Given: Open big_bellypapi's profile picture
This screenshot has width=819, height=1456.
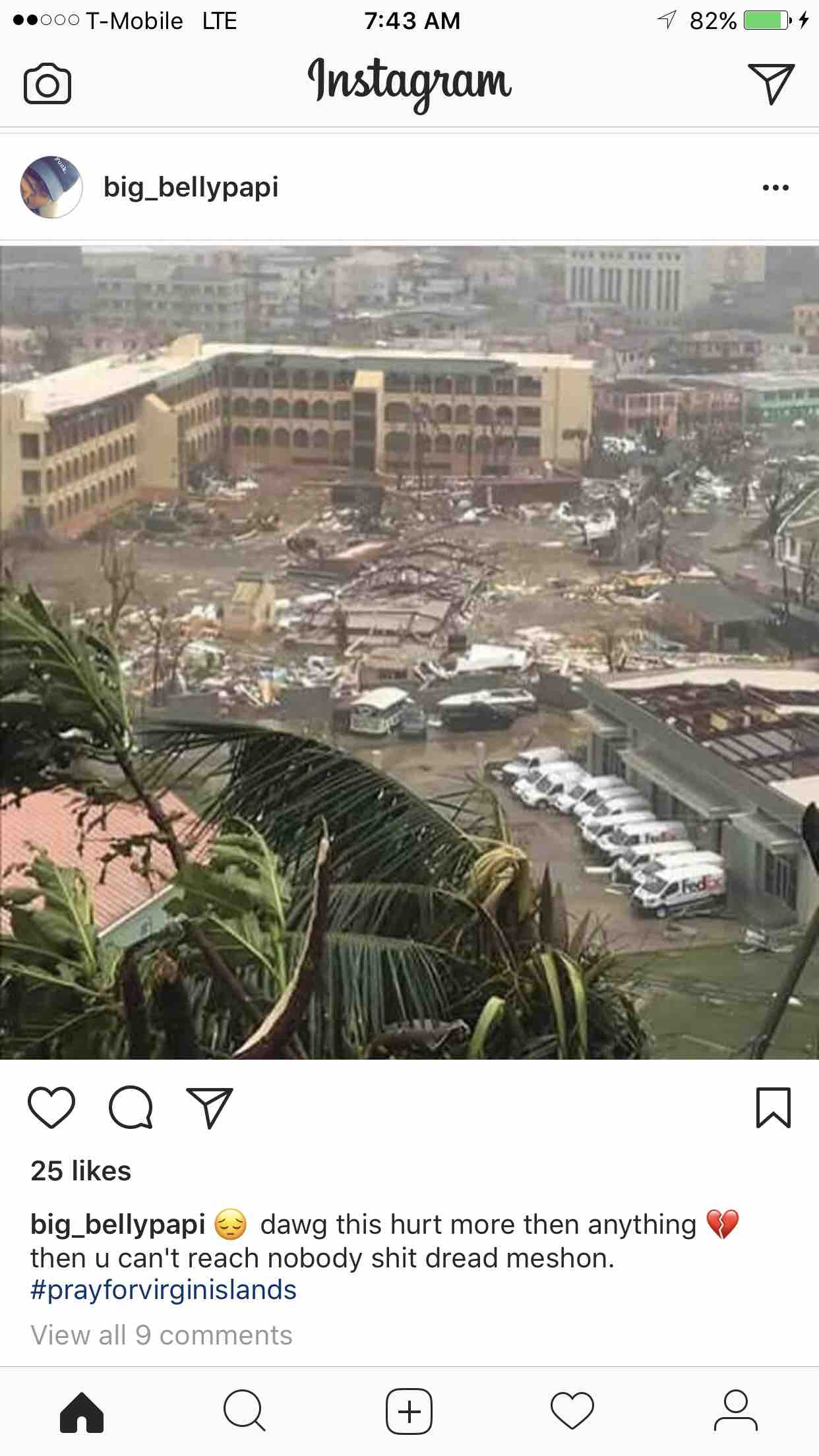Looking at the screenshot, I should coord(51,187).
